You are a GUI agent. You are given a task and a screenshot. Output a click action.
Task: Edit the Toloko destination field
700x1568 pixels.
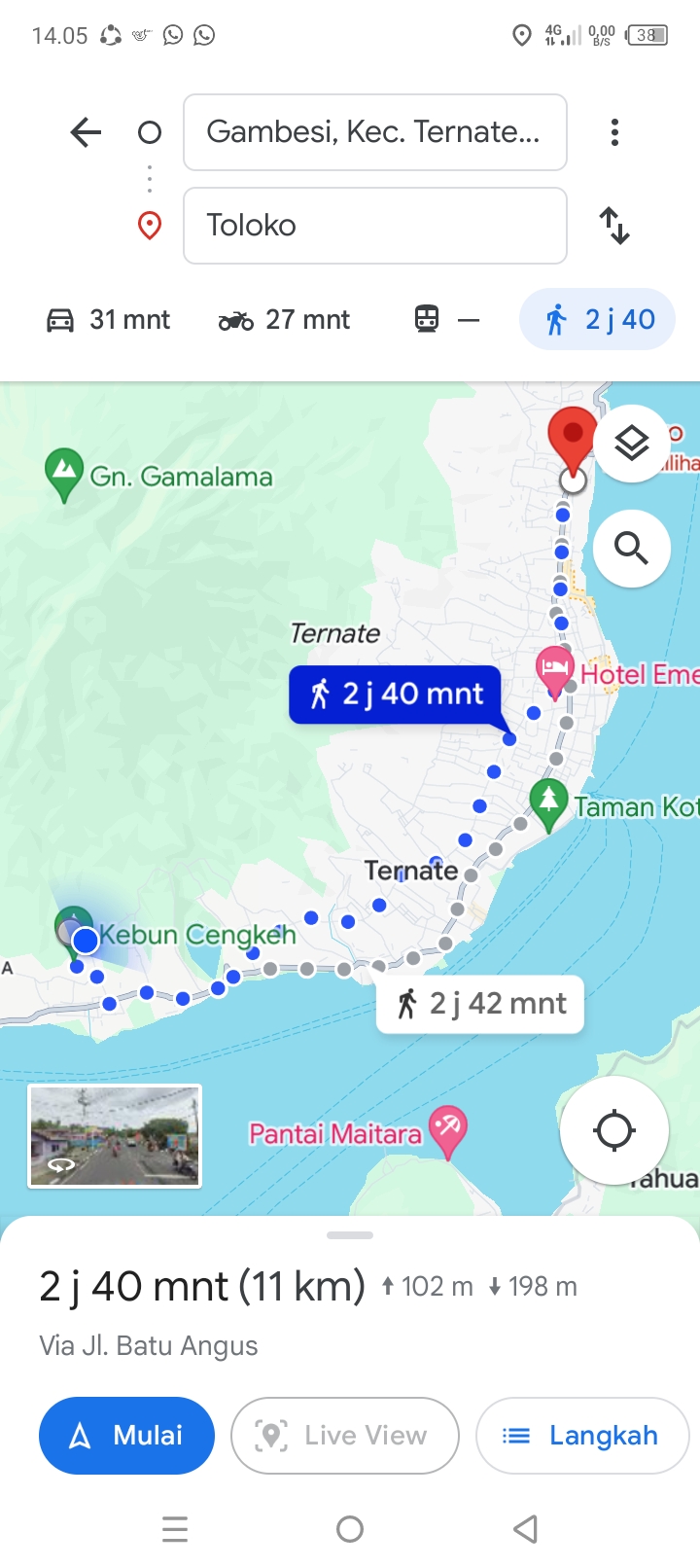point(375,226)
